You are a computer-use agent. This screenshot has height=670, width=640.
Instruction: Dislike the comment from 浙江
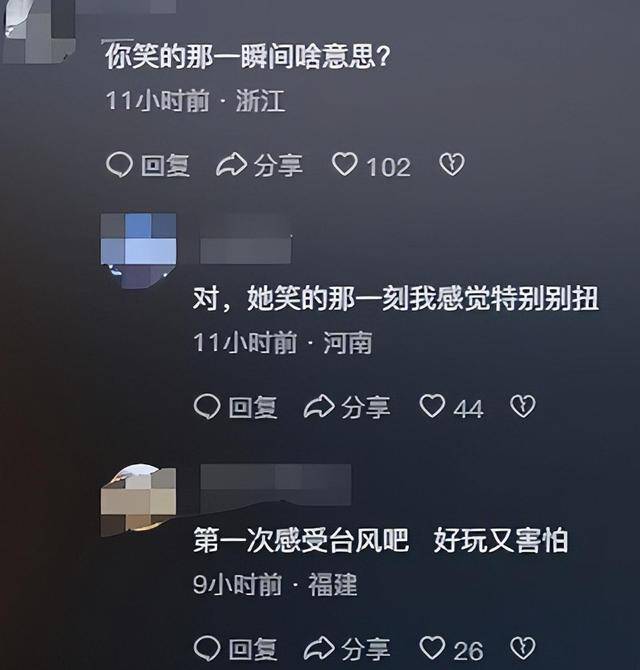(452, 165)
